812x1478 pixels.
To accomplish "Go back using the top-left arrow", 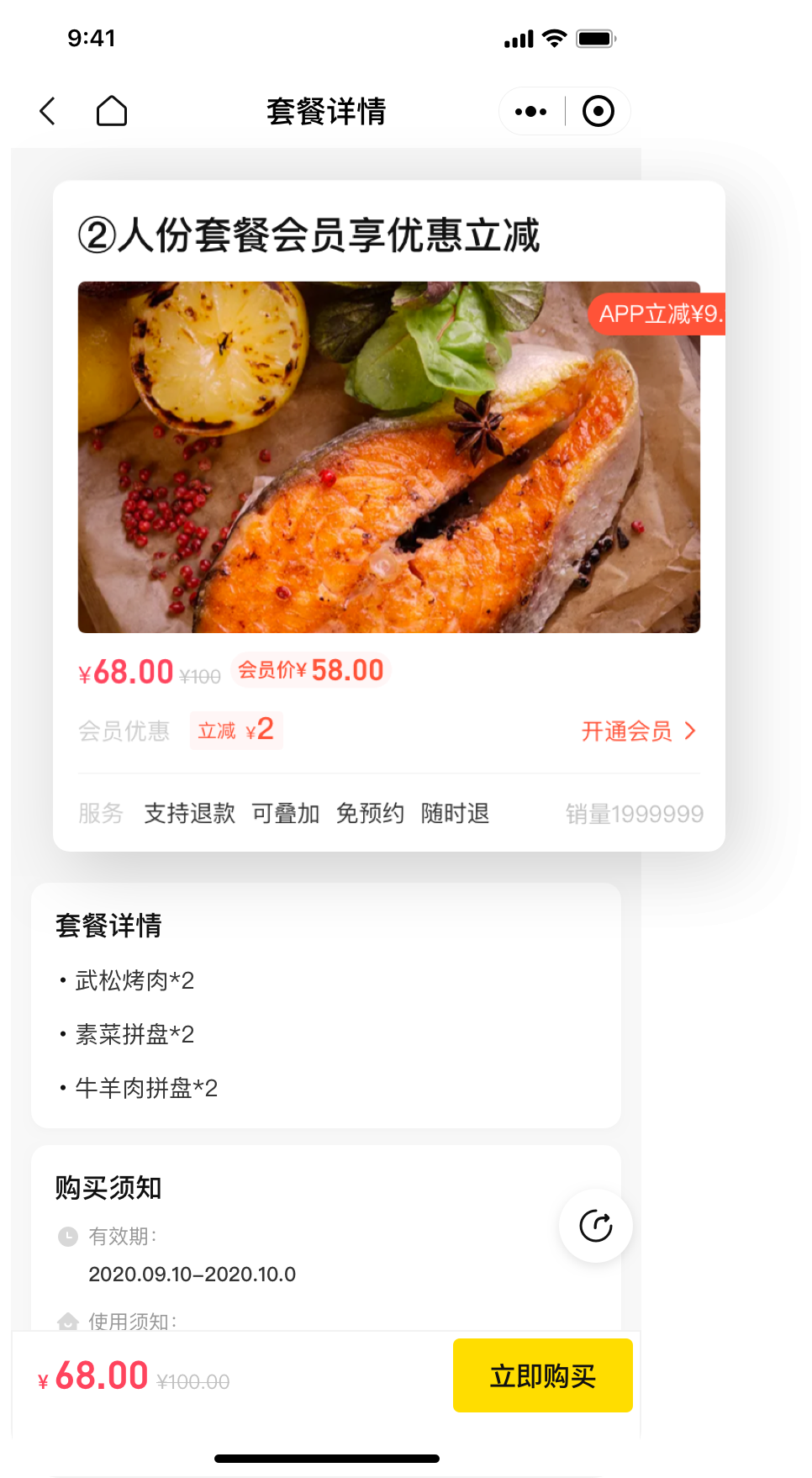I will pos(48,111).
